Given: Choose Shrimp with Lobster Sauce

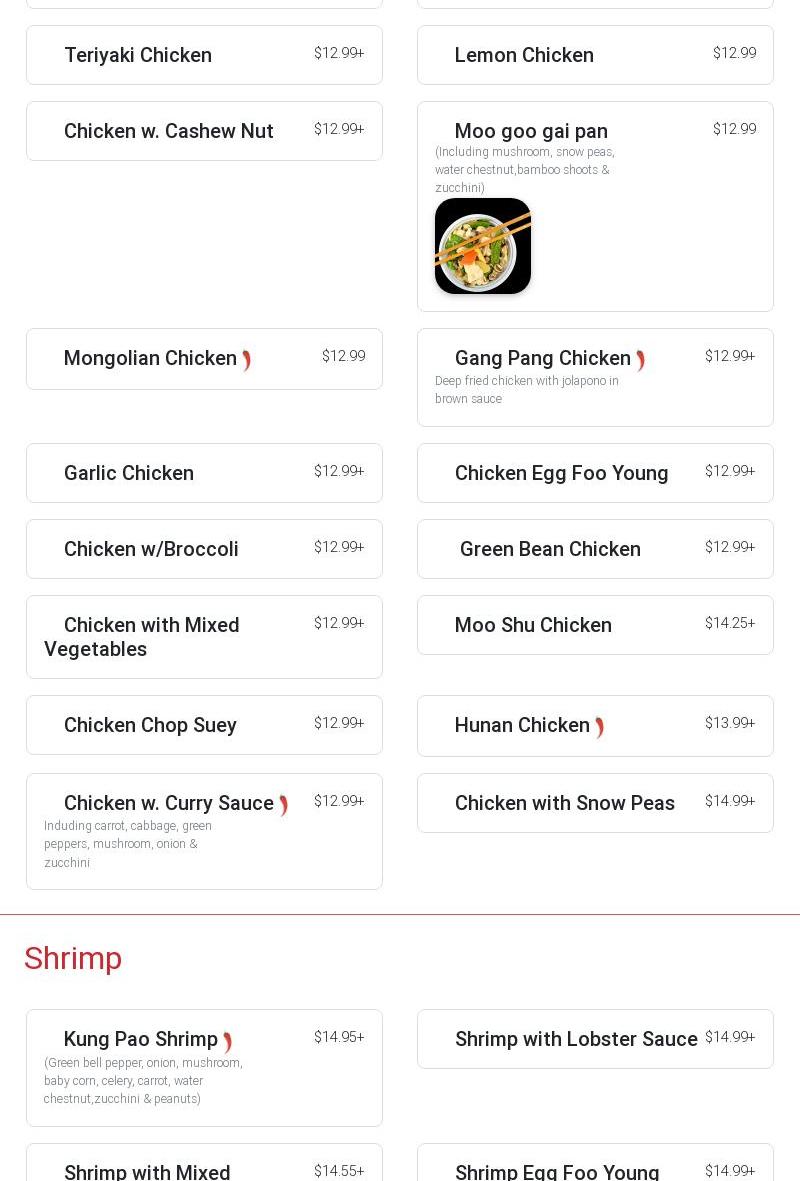Looking at the screenshot, I should [595, 1039].
